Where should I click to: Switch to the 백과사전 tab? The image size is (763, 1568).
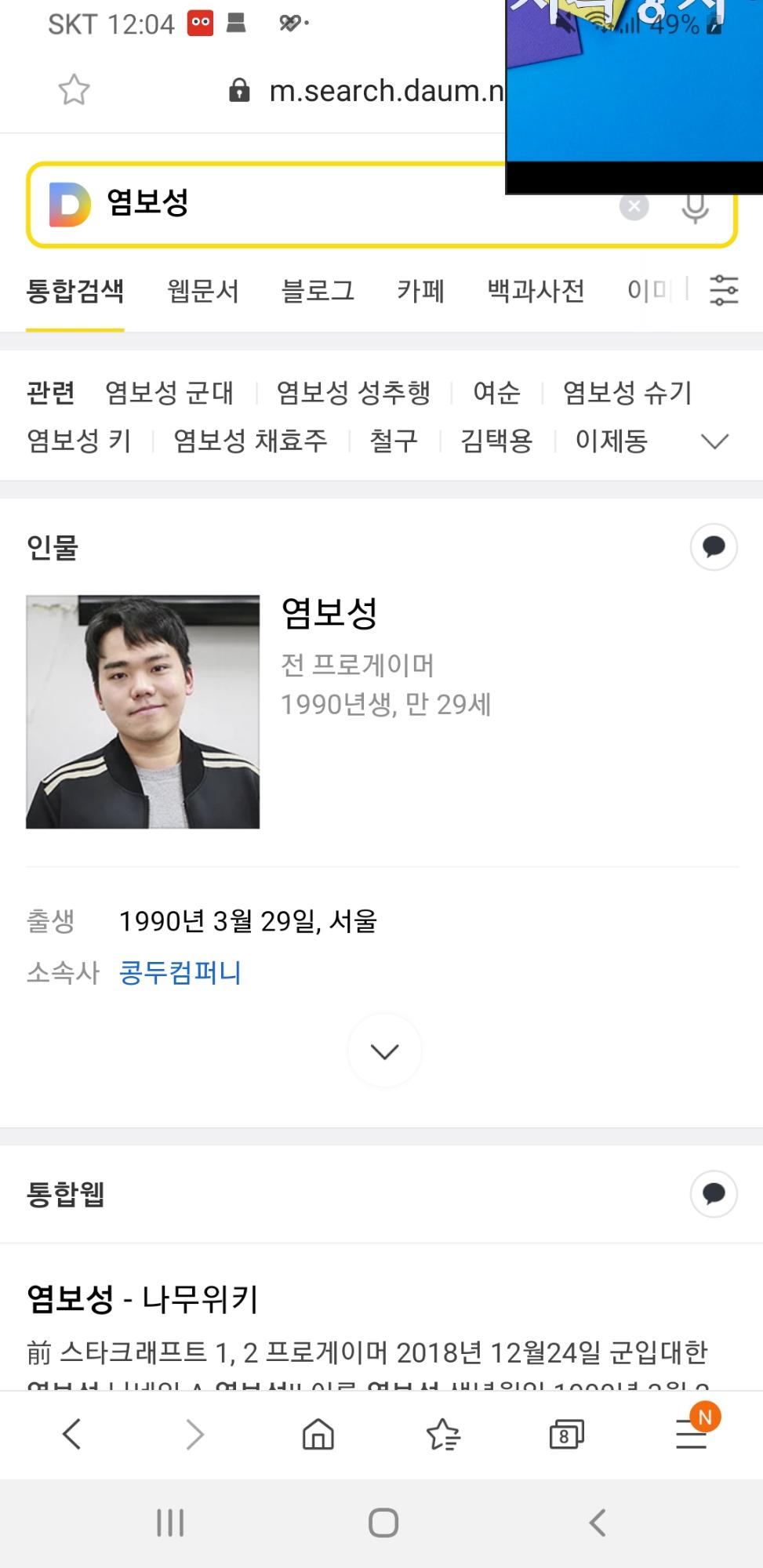click(536, 291)
